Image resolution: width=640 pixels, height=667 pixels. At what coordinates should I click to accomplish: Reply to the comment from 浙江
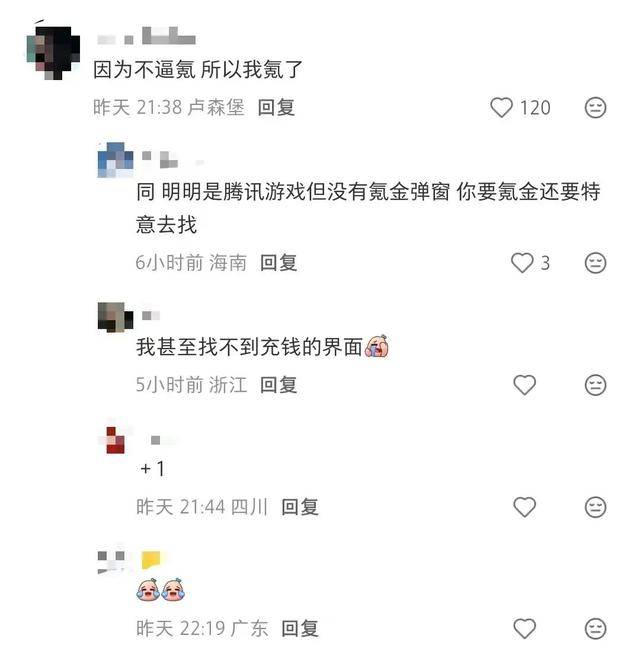278,385
